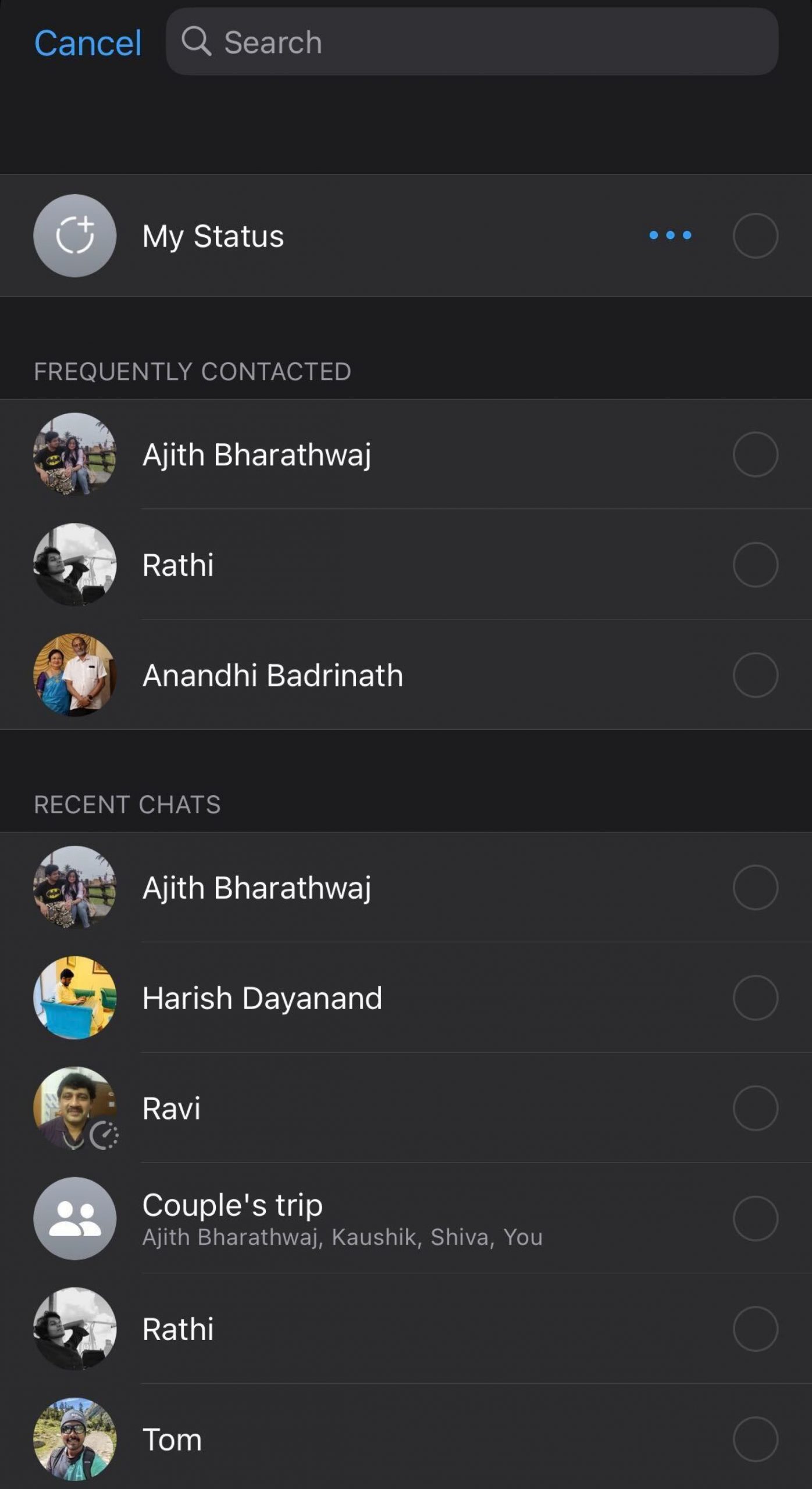The image size is (812, 1489).
Task: Select Ajith Bharathwaj under Frequently Contacted
Action: point(755,454)
